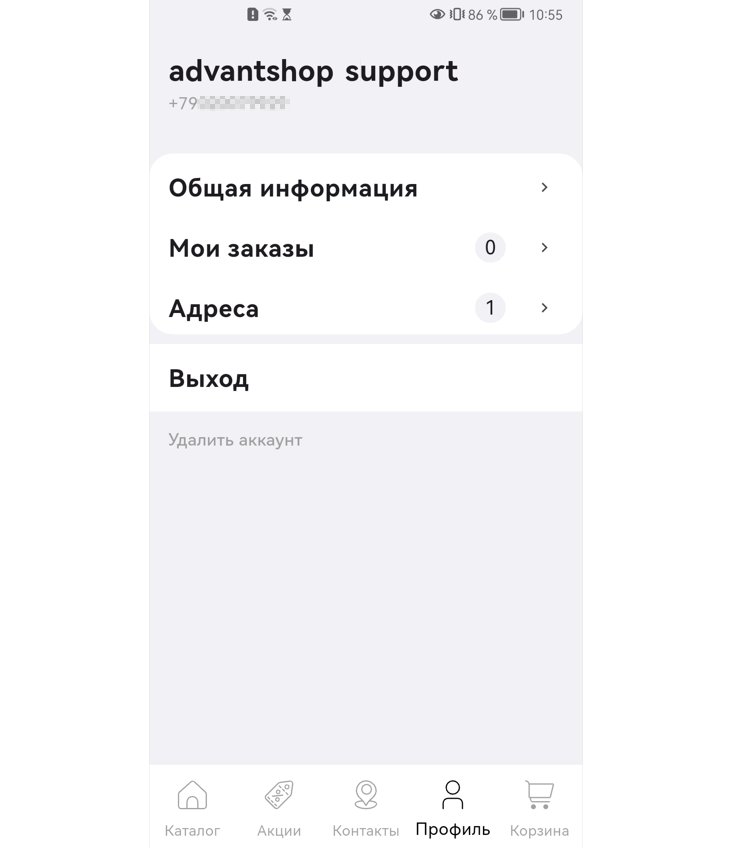Image resolution: width=740 pixels, height=848 pixels.
Task: Tap Удалить аккаунт
Action: (x=235, y=440)
